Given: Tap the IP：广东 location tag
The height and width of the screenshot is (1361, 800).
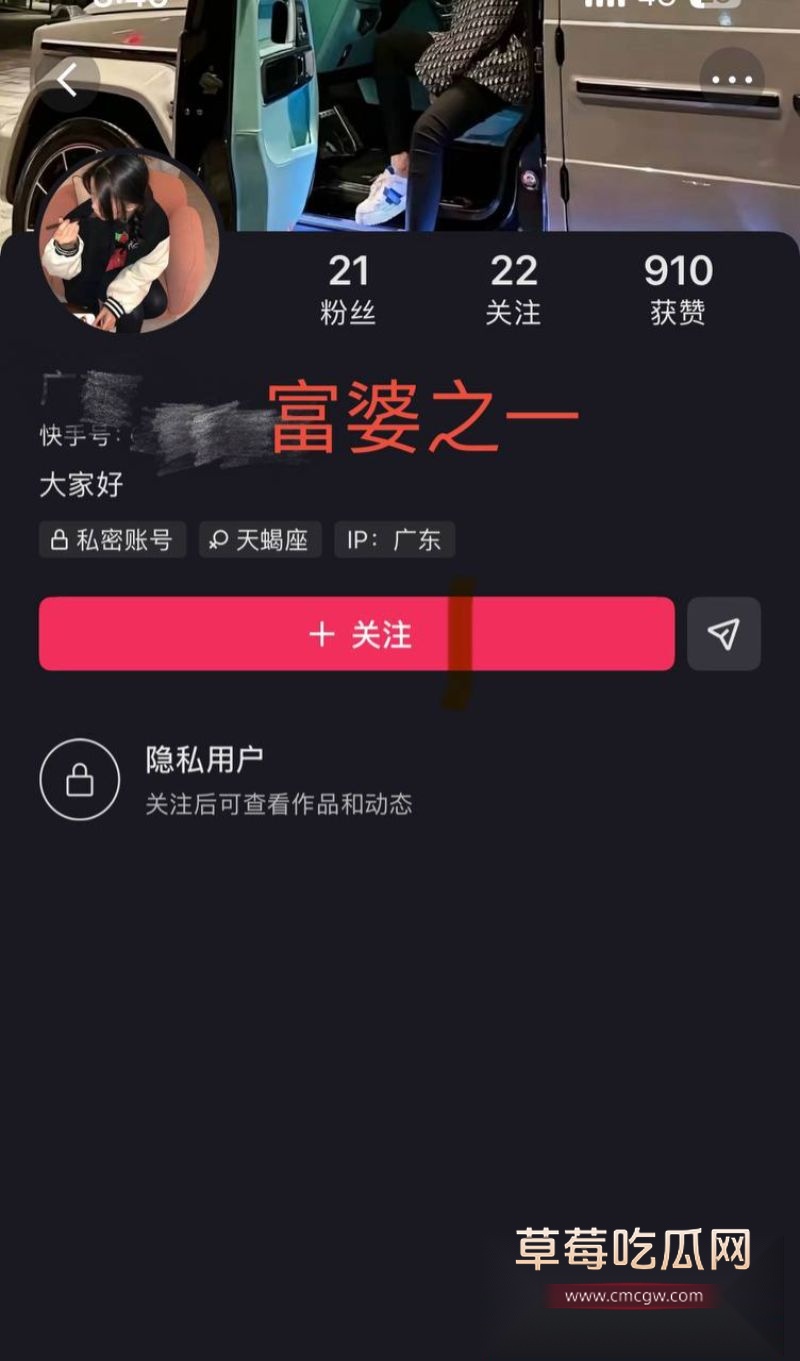Looking at the screenshot, I should click(x=393, y=540).
